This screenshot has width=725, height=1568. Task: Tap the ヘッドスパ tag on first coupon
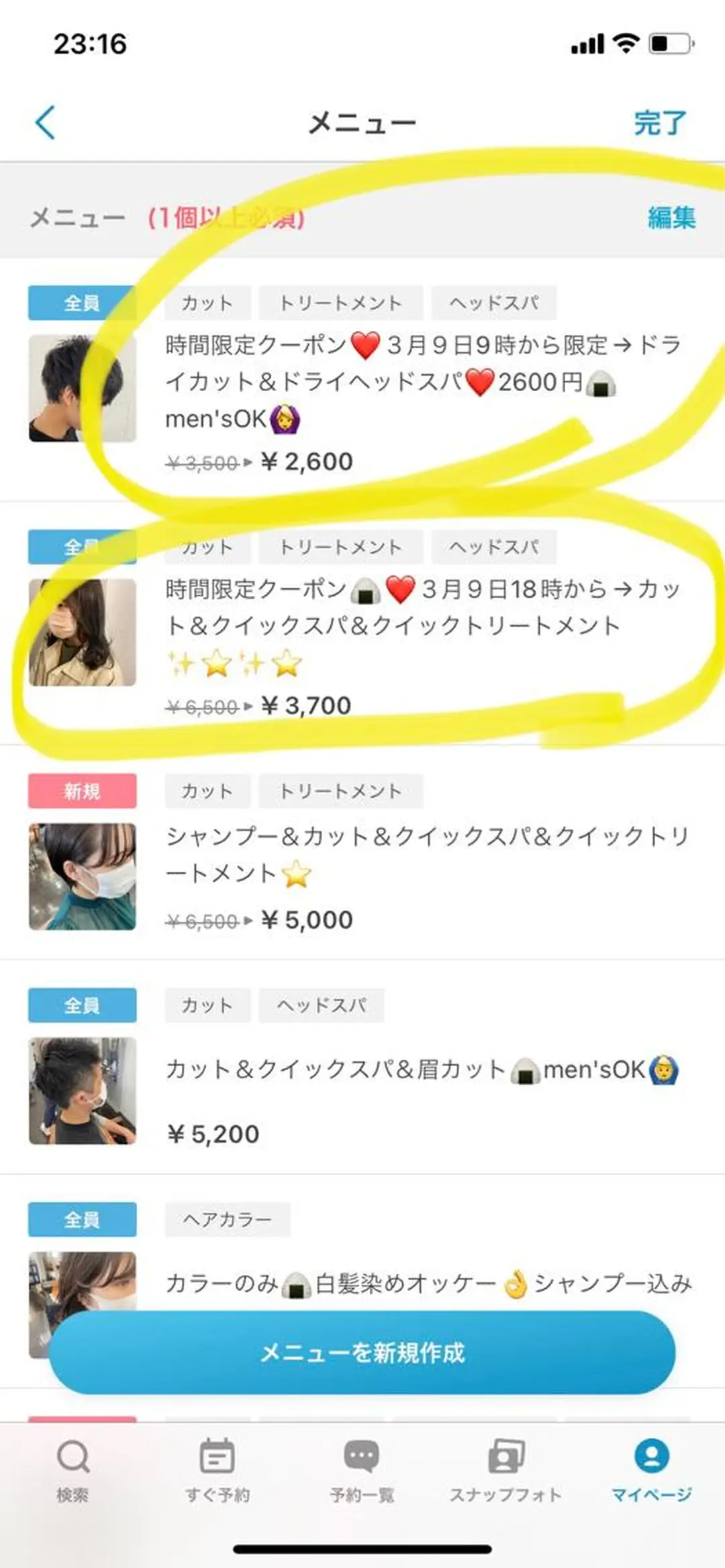pyautogui.click(x=495, y=303)
